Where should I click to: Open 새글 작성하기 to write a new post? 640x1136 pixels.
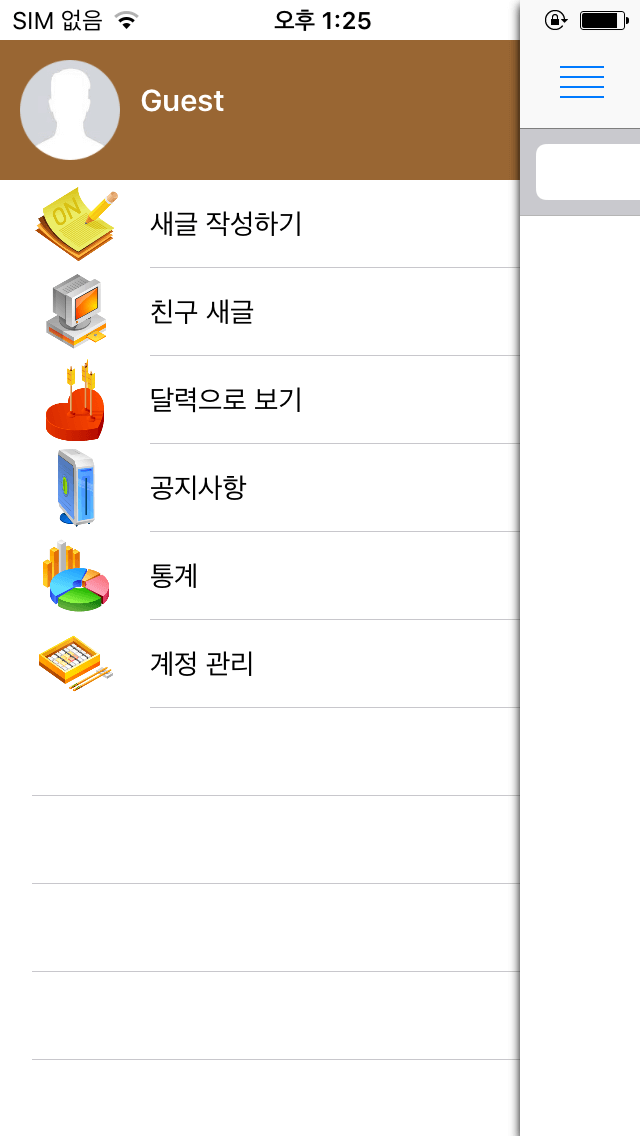(260, 224)
